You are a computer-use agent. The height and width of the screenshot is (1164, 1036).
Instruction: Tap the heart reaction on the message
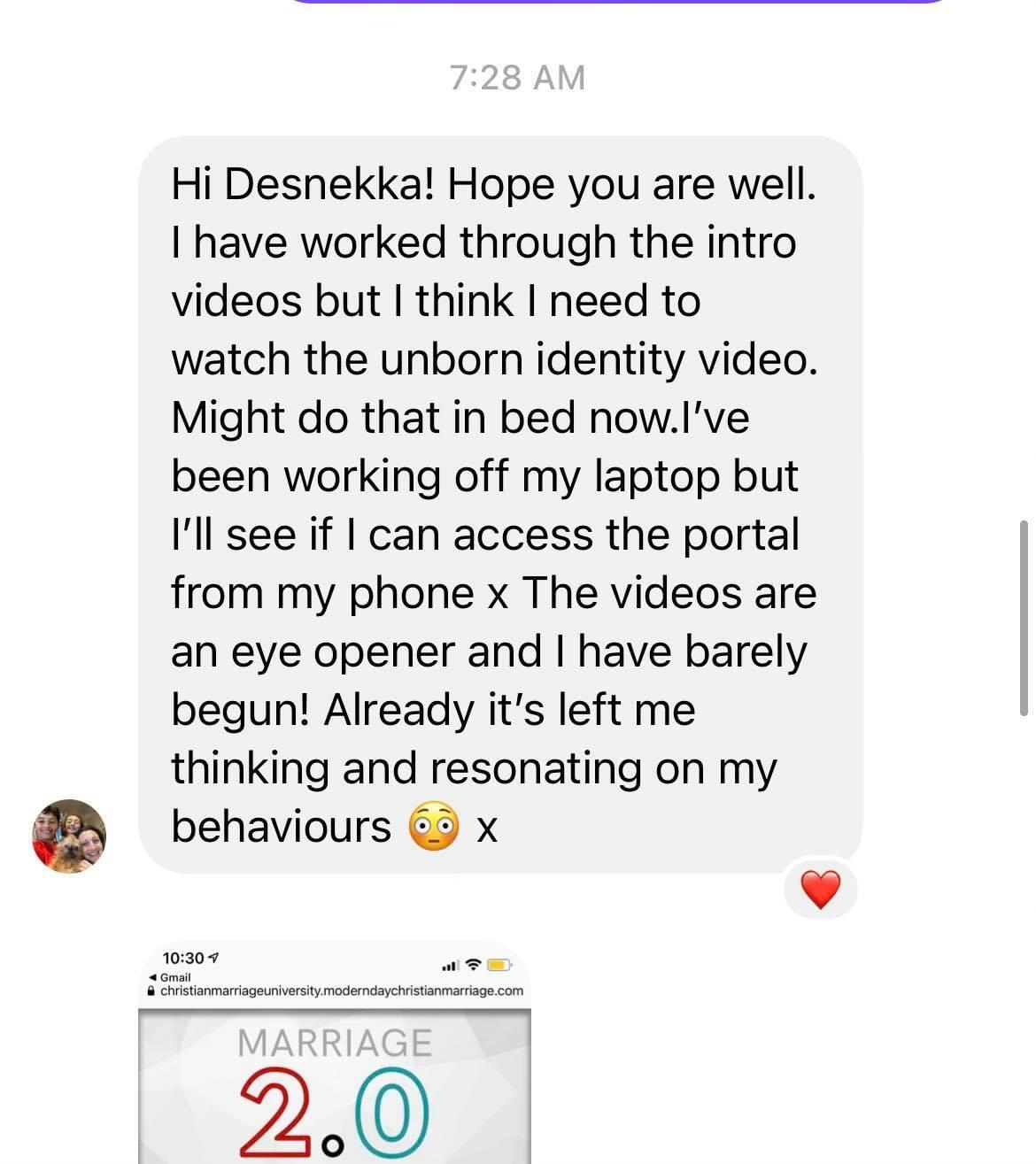pyautogui.click(x=820, y=889)
